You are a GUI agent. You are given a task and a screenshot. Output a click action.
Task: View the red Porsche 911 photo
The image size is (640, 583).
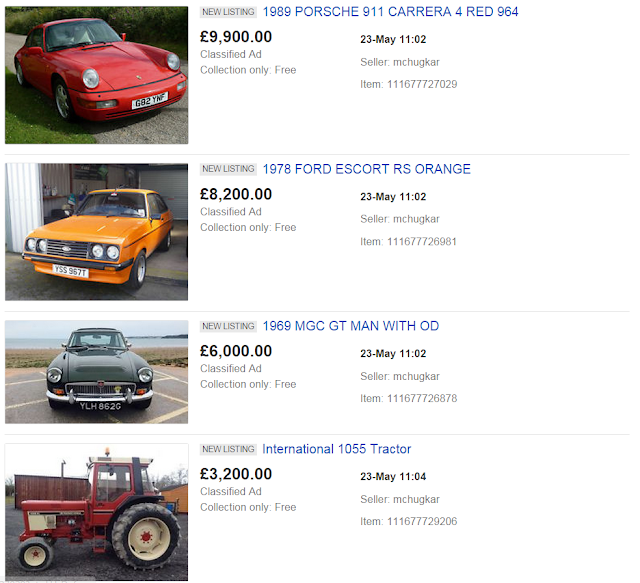96,75
